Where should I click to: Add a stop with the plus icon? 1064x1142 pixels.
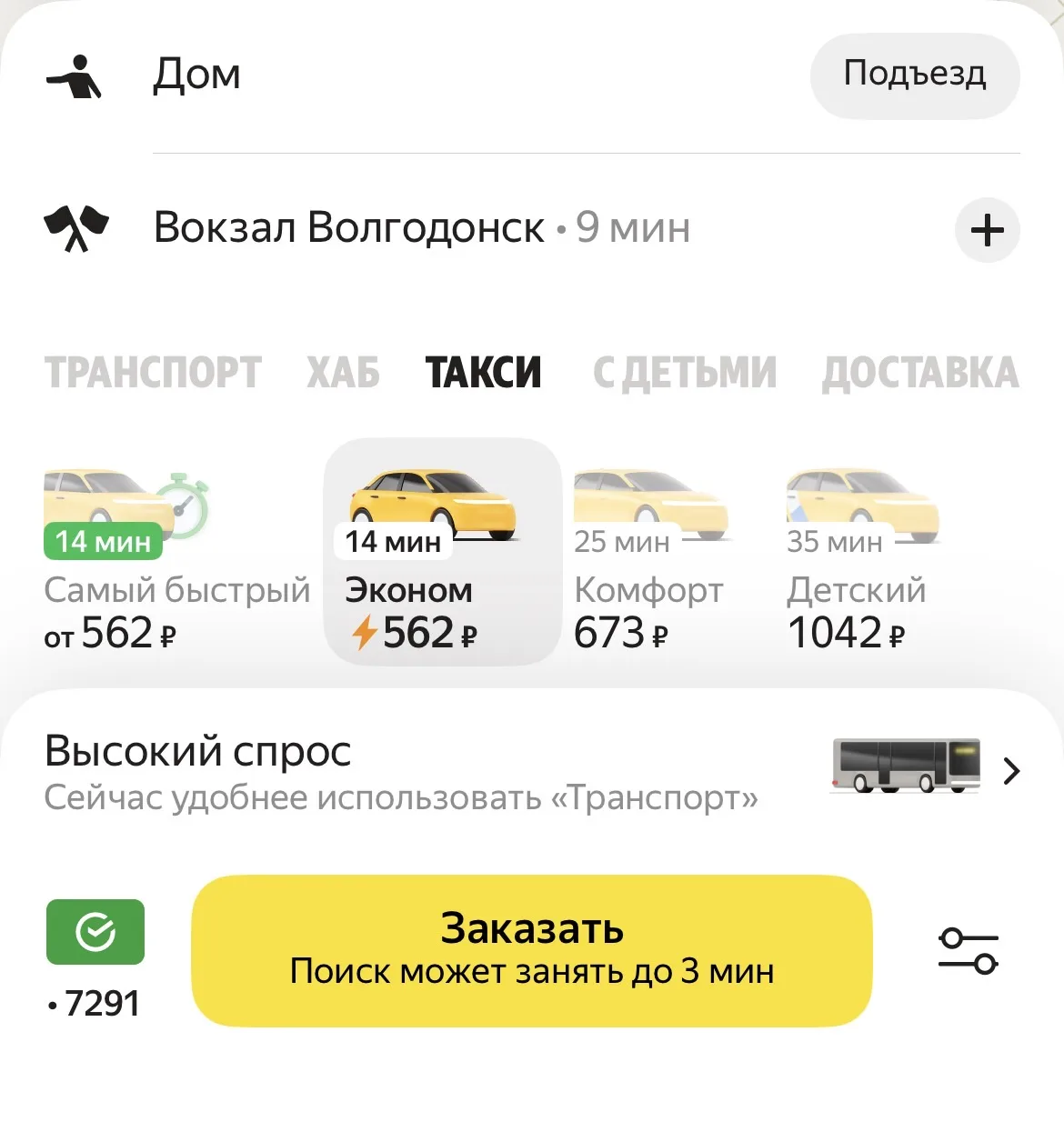[x=987, y=230]
